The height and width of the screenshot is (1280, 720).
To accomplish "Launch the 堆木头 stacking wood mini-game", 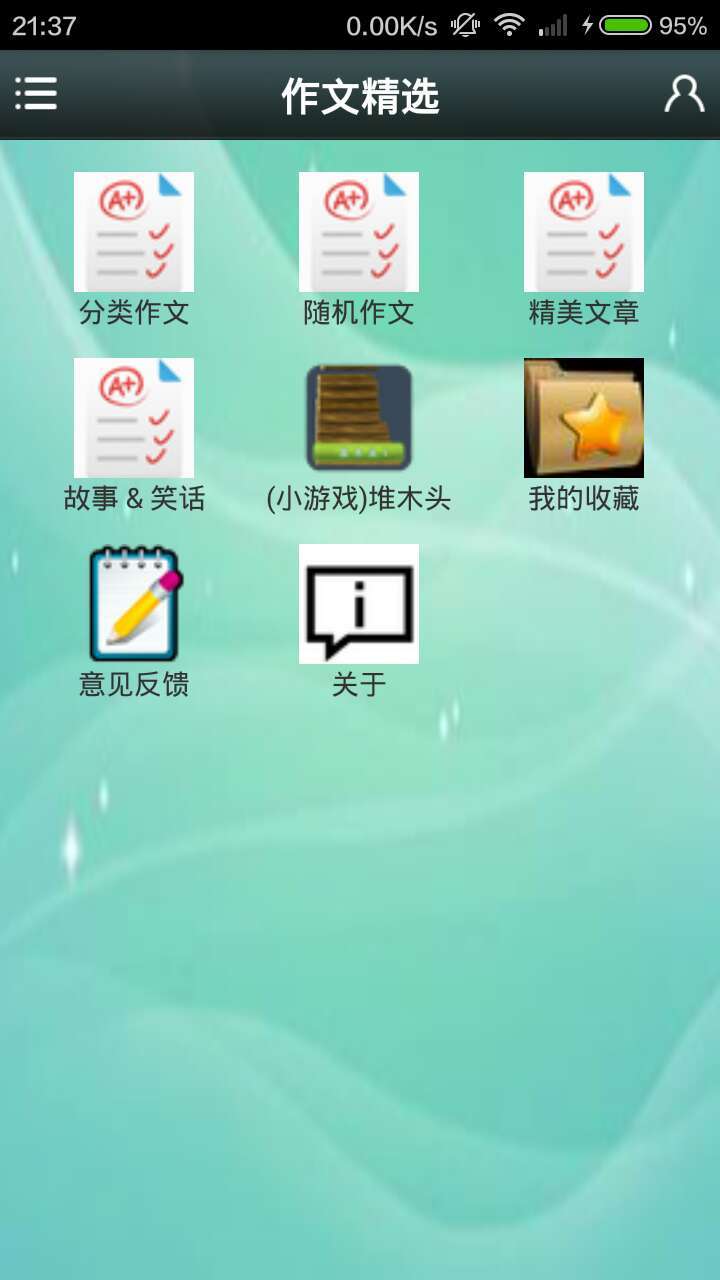I will tap(359, 418).
